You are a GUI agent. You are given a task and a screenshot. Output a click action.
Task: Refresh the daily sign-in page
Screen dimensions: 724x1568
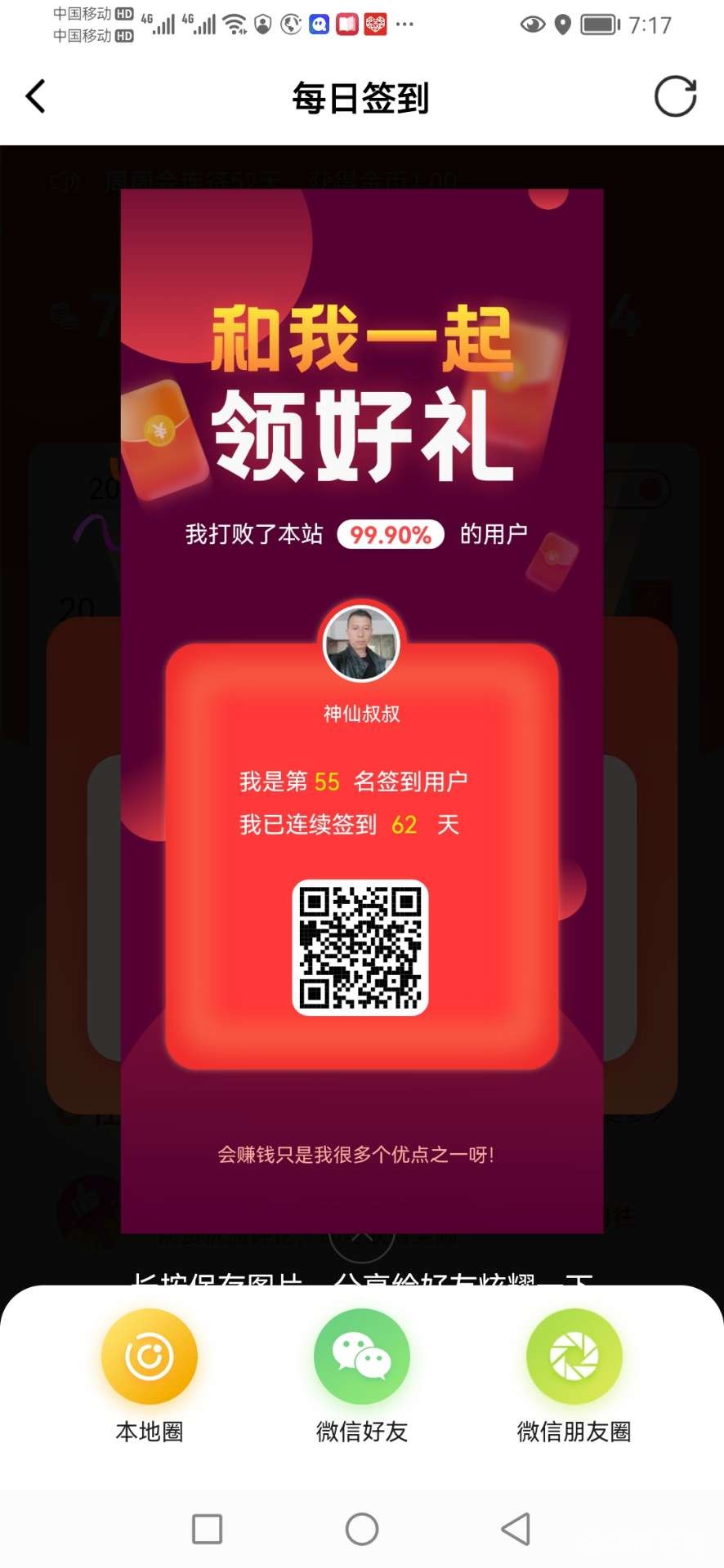675,97
